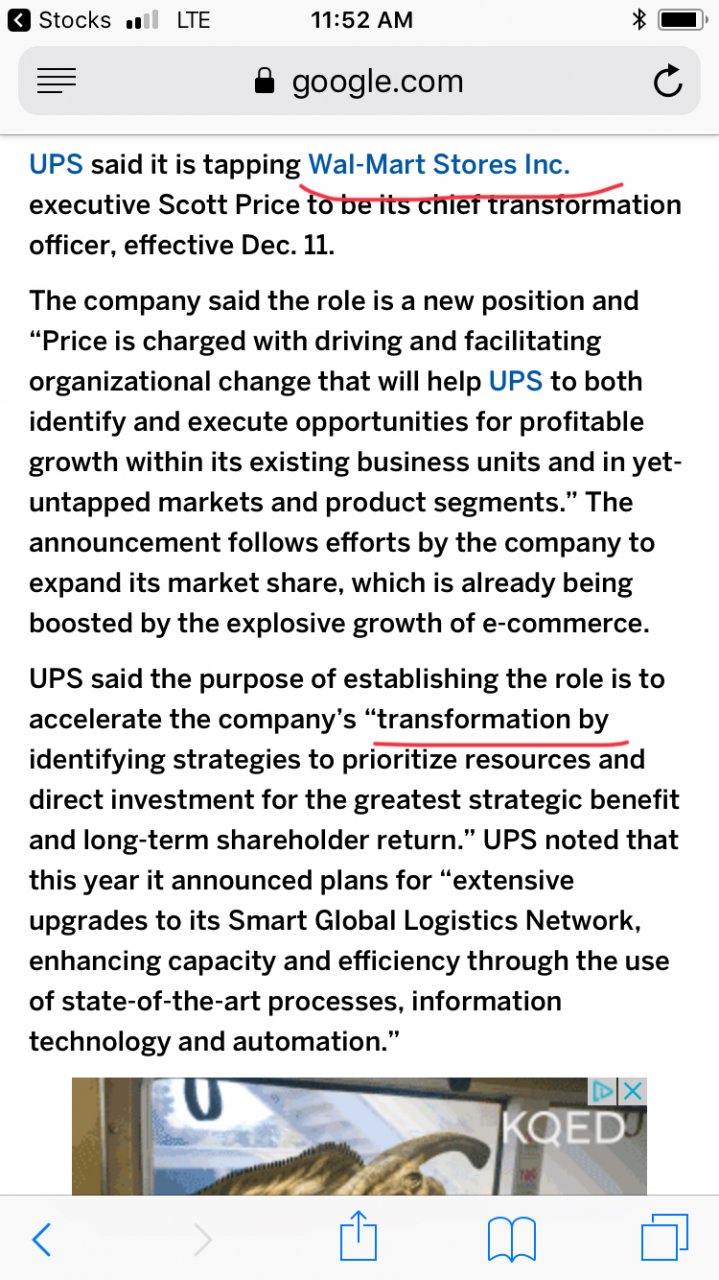Image resolution: width=719 pixels, height=1280 pixels.
Task: Open the UPS link before "said it is tapping"
Action: pyautogui.click(x=56, y=164)
